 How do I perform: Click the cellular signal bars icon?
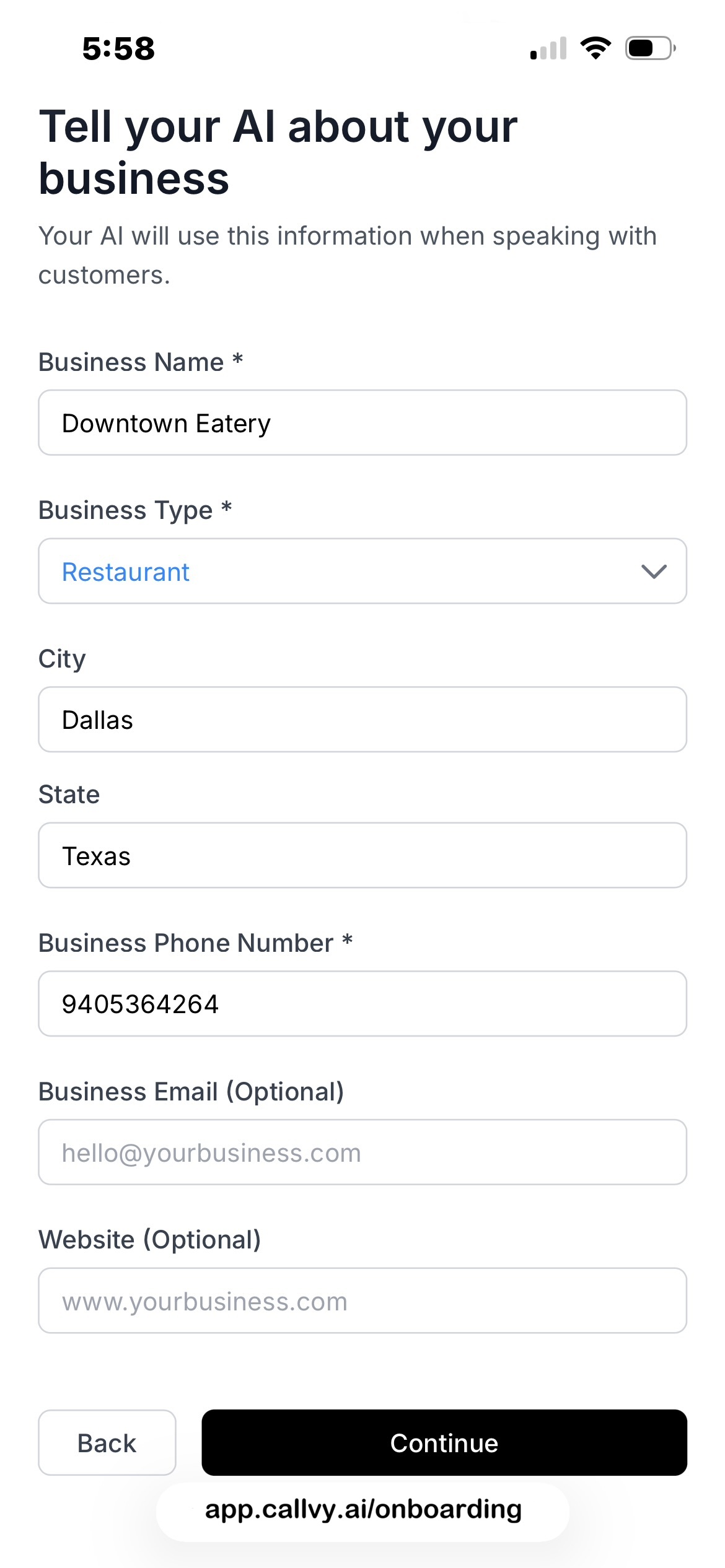pyautogui.click(x=548, y=48)
